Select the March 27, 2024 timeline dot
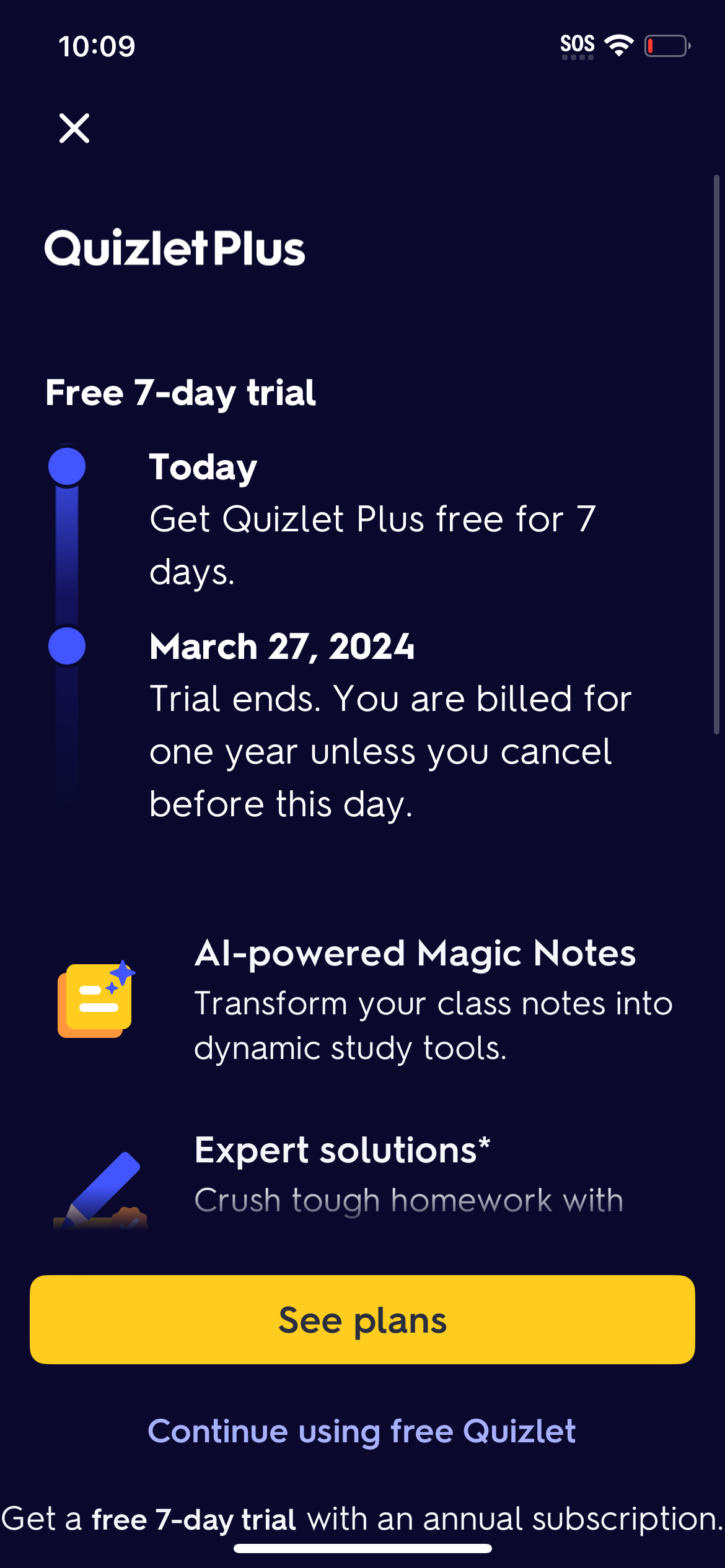 point(67,647)
